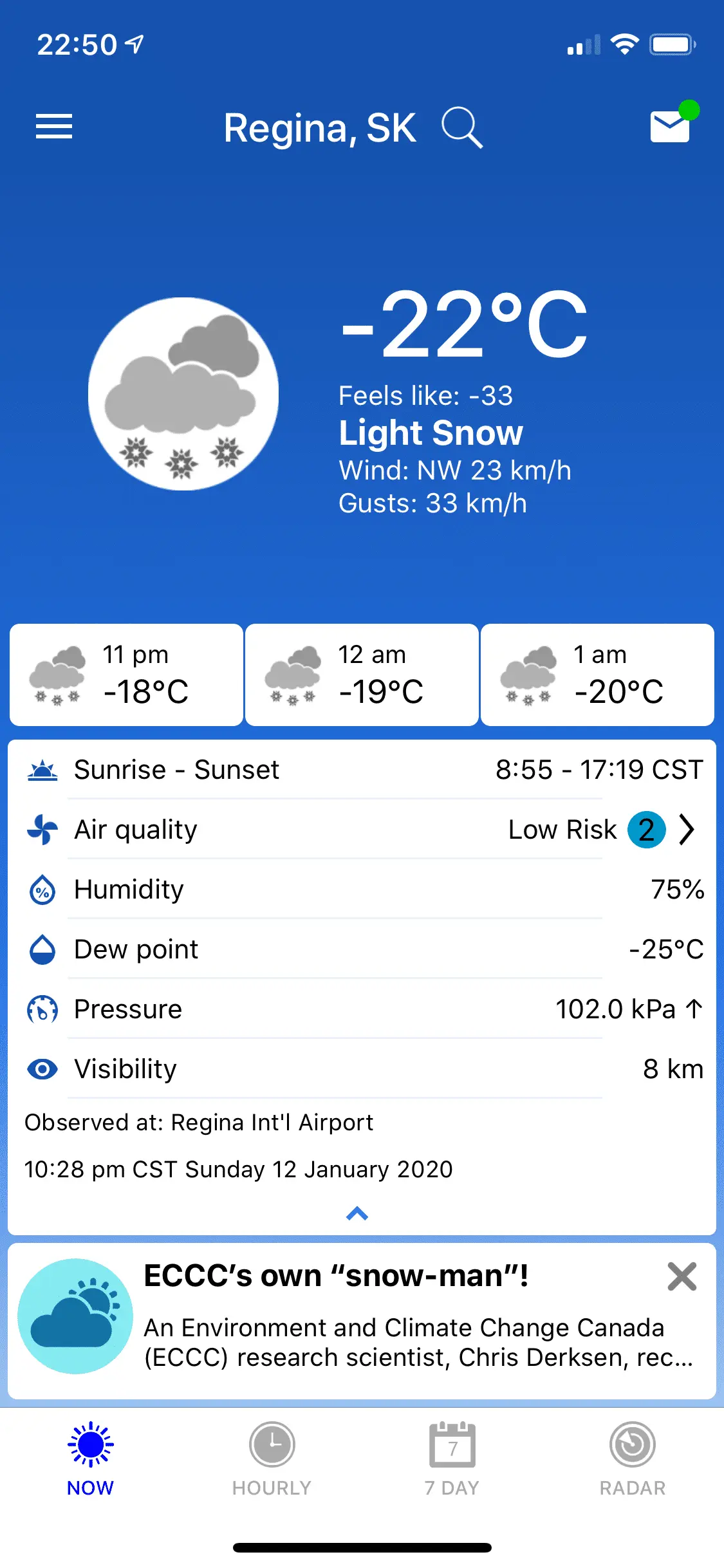Screen dimensions: 724x1568
Task: Open the 1 am hourly forecast card
Action: pos(597,675)
